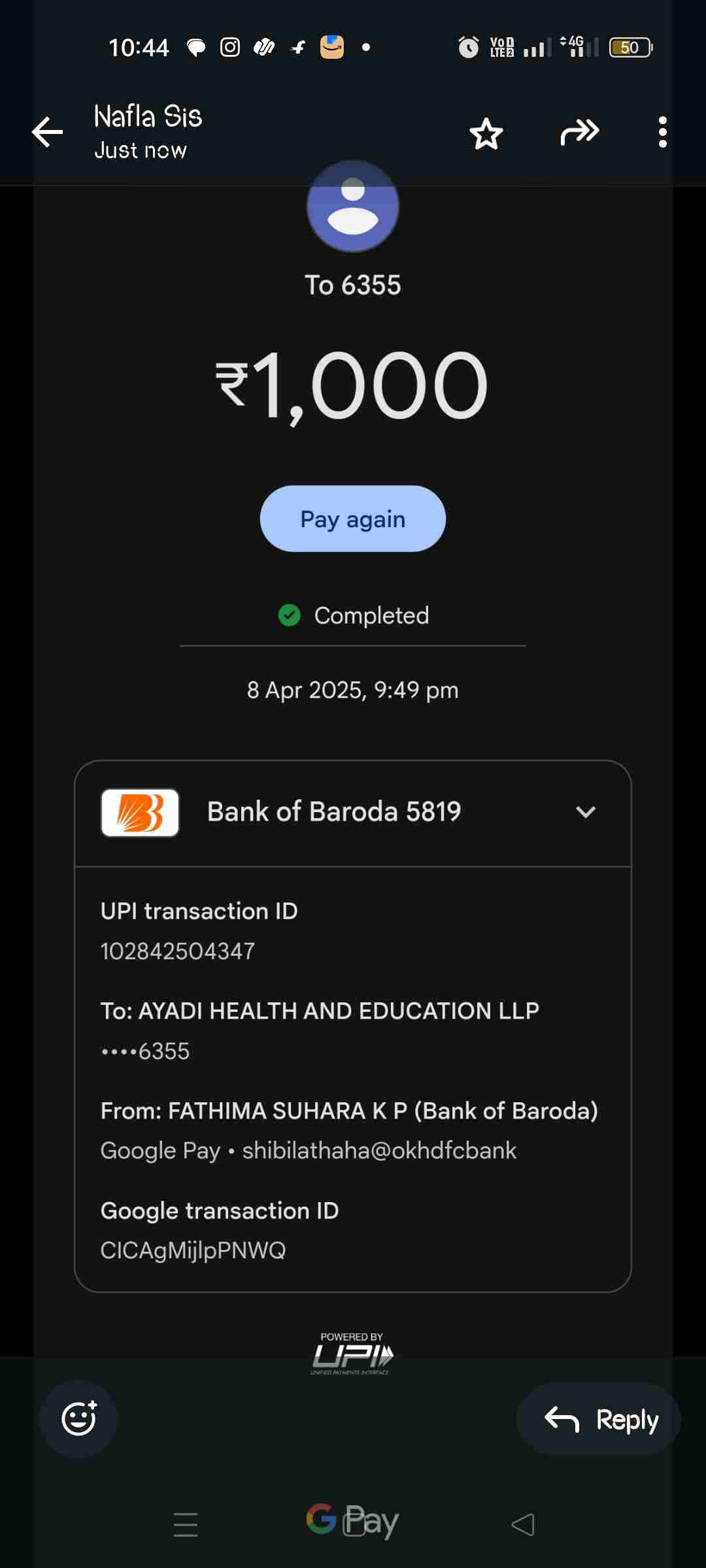
Task: Star this image message
Action: 486,133
